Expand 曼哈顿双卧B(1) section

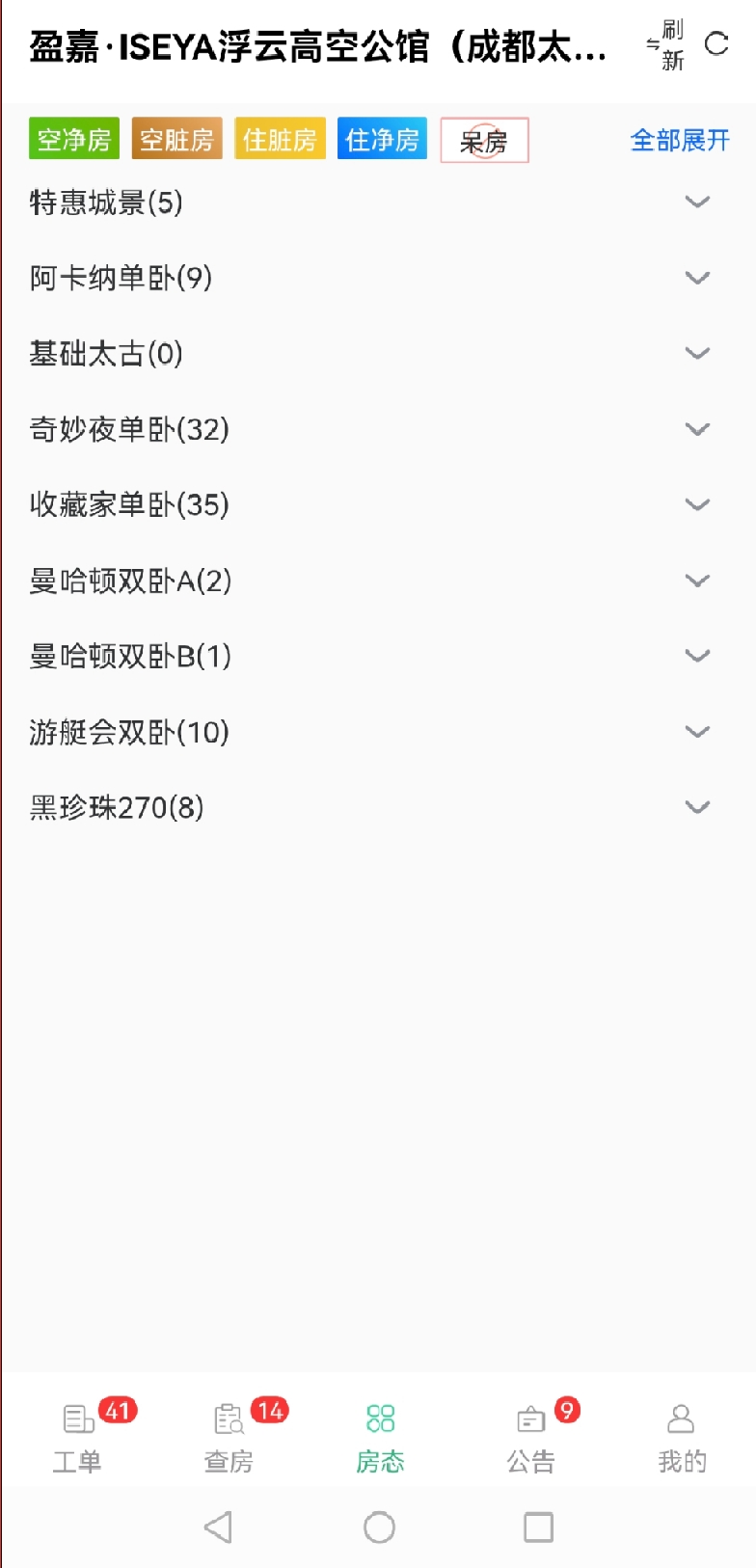click(x=378, y=656)
